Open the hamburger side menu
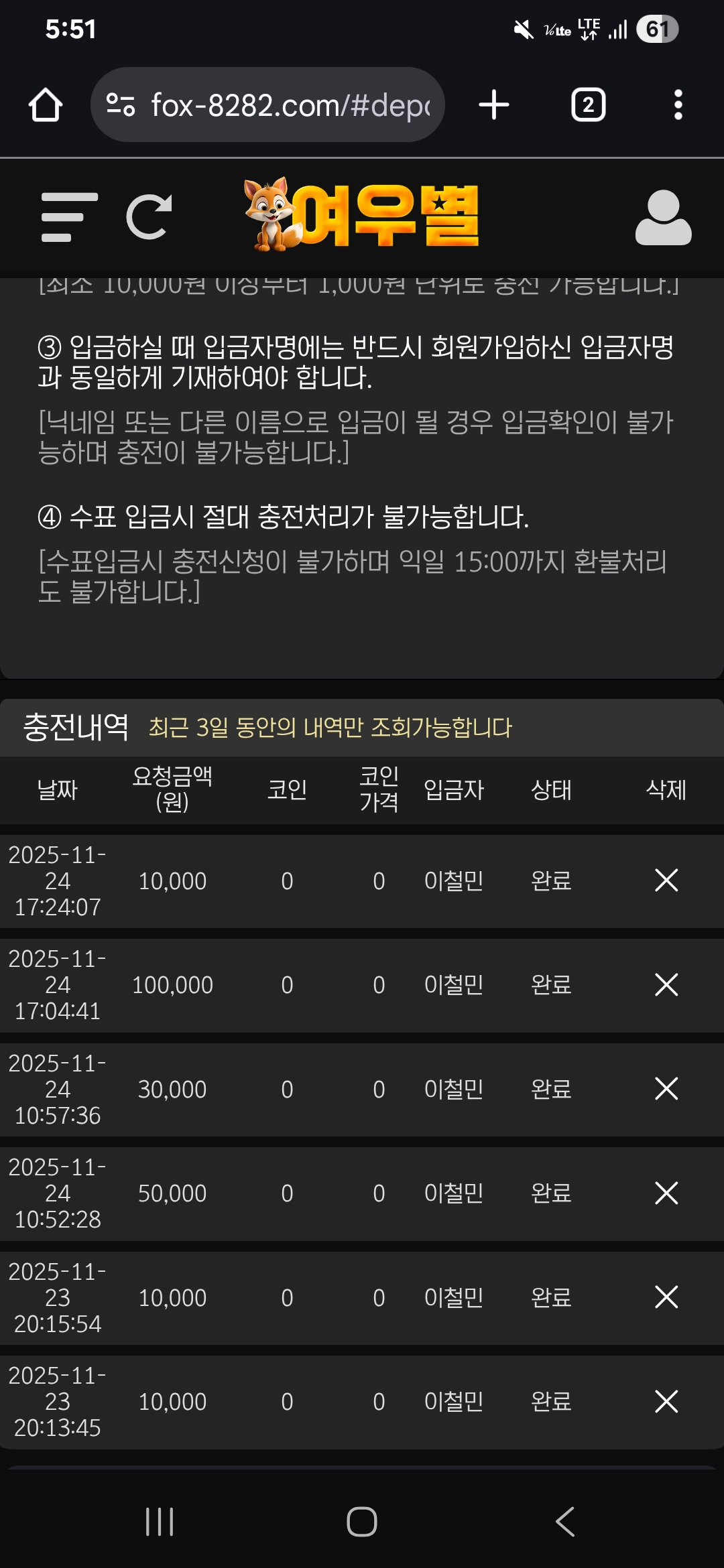The width and height of the screenshot is (724, 1568). coord(69,217)
